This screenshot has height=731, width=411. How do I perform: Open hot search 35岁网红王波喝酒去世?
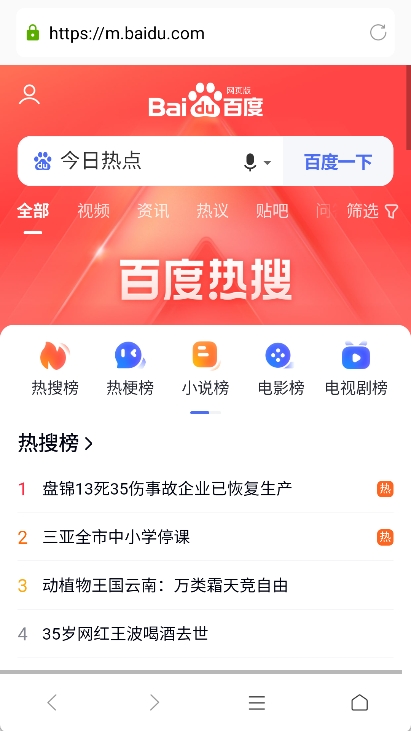pos(206,634)
